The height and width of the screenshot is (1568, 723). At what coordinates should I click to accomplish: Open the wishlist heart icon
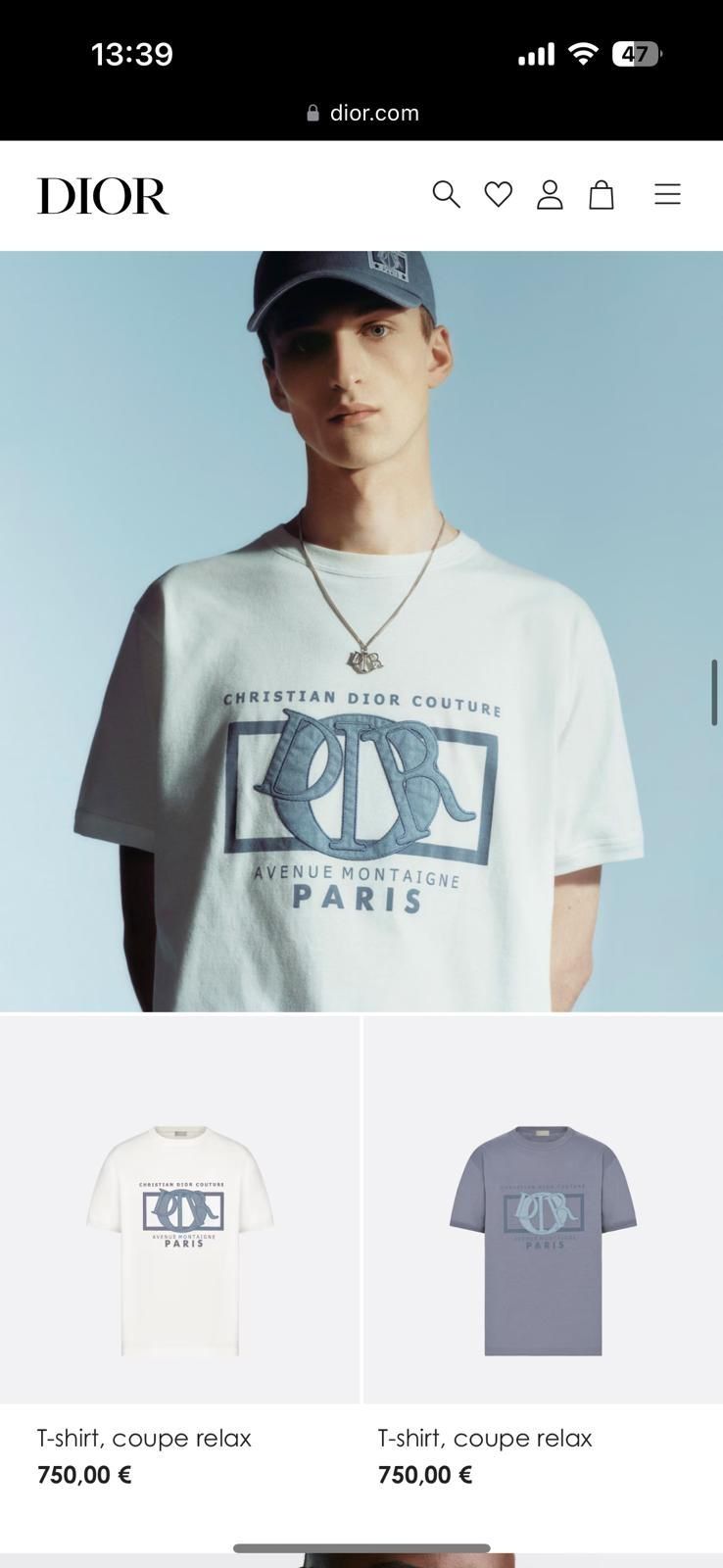(x=499, y=194)
